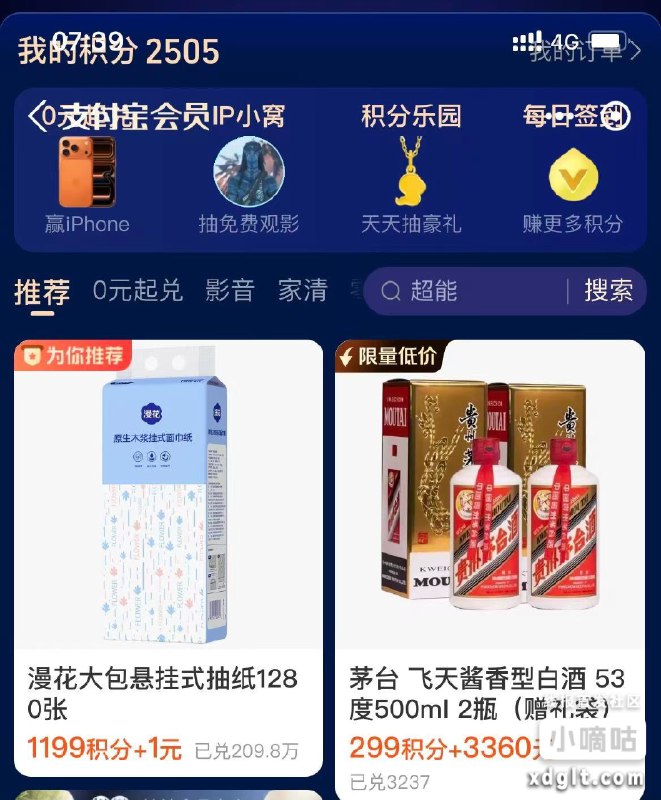
Task: Switch to the 推荐 tab
Action: tap(42, 292)
